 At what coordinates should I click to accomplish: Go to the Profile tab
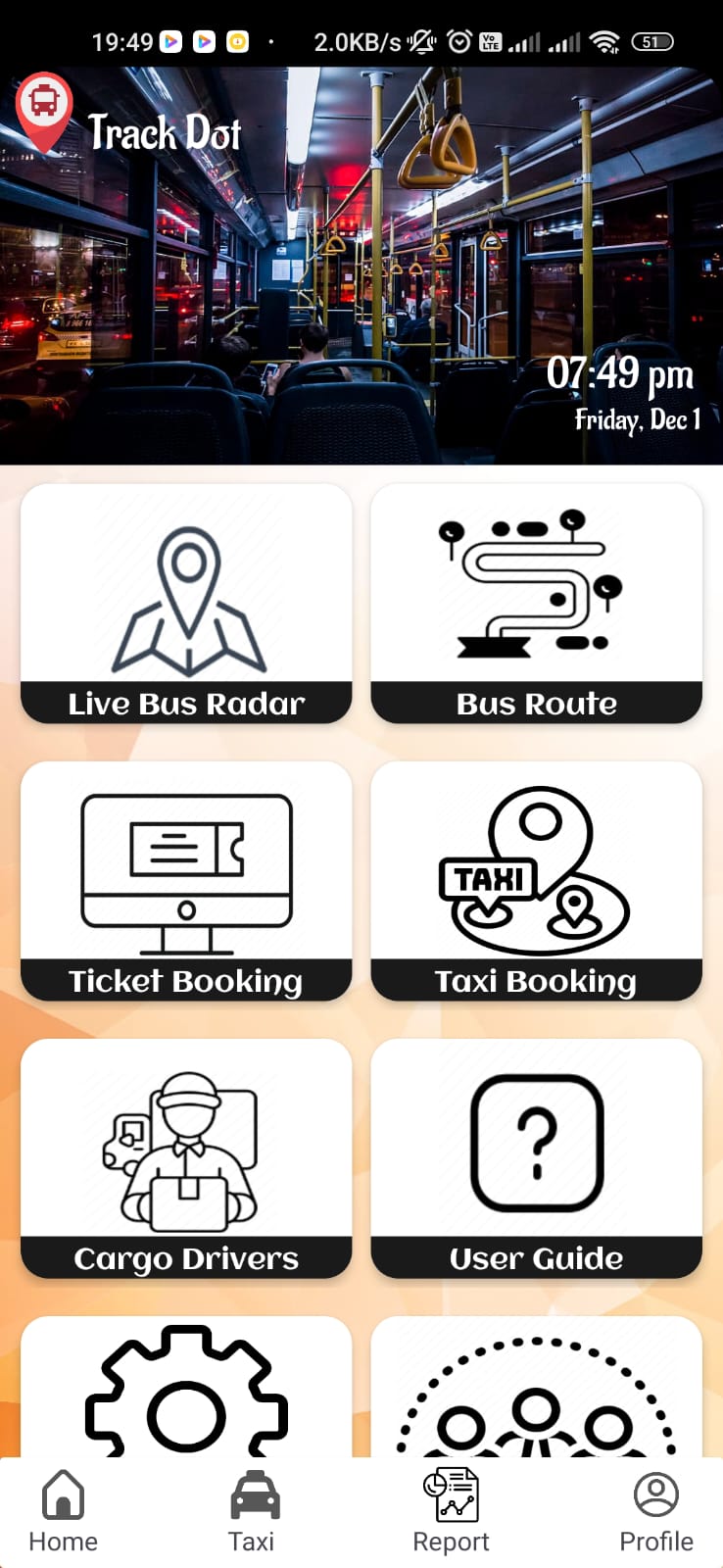point(655,1512)
